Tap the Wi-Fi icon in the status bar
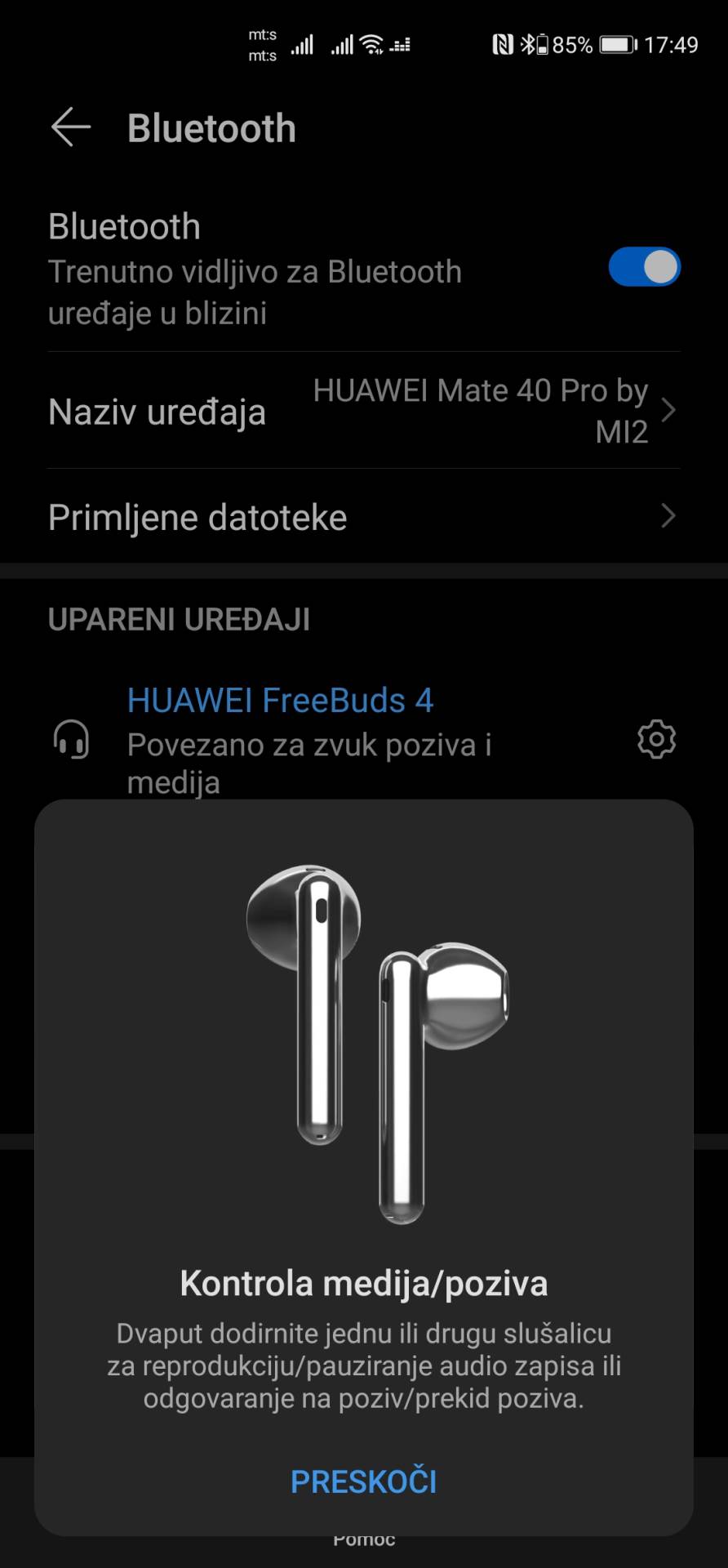728x1568 pixels. coord(372,45)
